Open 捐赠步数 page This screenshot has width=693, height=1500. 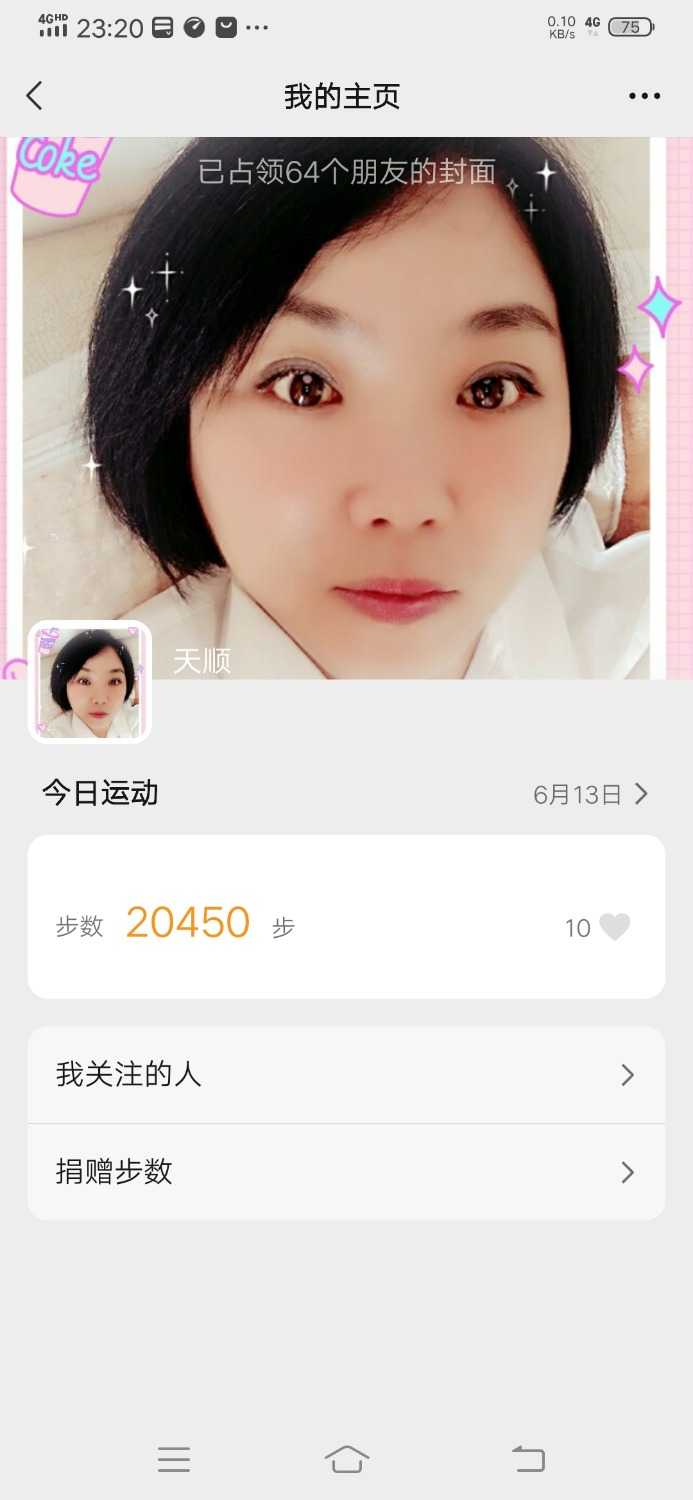coord(346,1172)
